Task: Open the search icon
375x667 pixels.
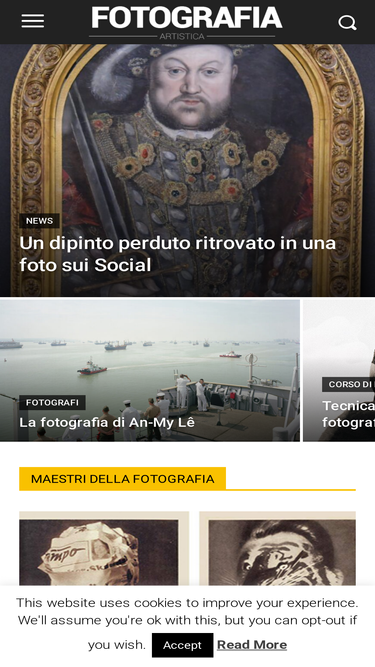Action: pyautogui.click(x=347, y=23)
